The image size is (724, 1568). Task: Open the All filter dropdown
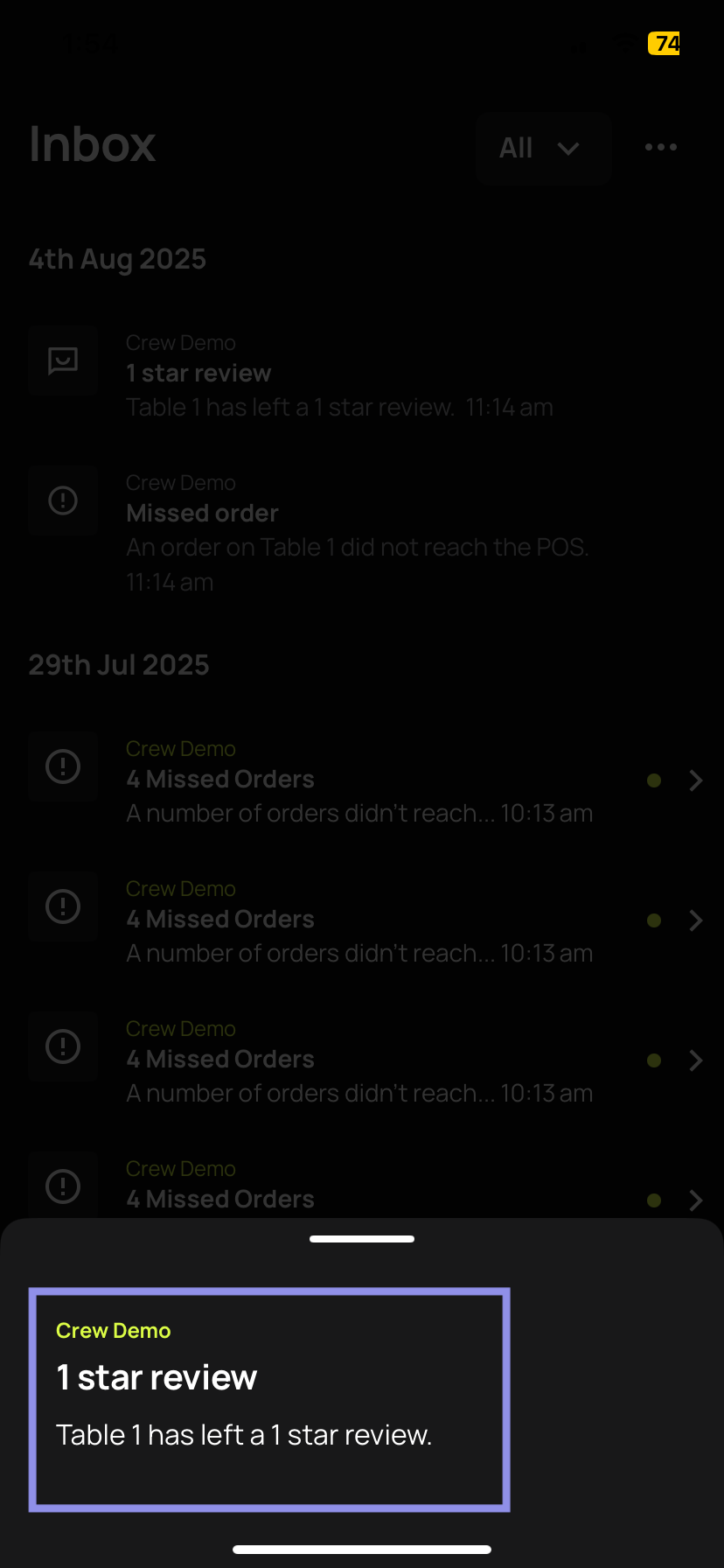point(542,148)
